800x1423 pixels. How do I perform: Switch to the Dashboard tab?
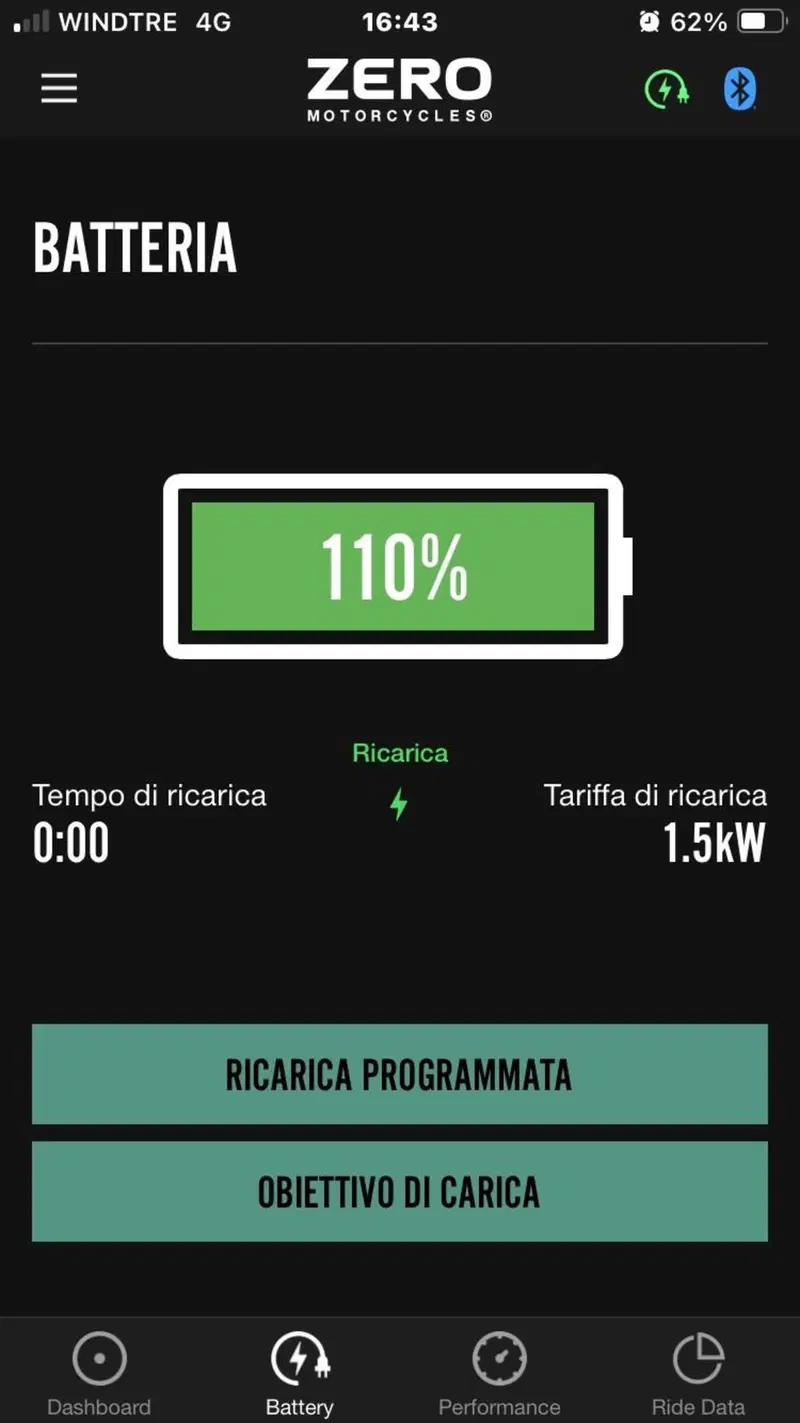click(99, 1374)
